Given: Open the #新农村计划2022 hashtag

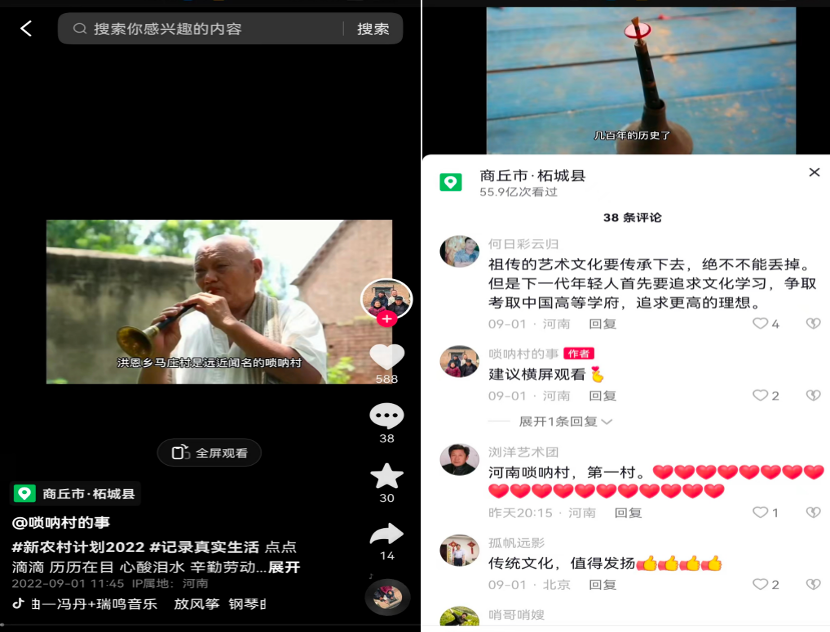Looking at the screenshot, I should (78, 547).
